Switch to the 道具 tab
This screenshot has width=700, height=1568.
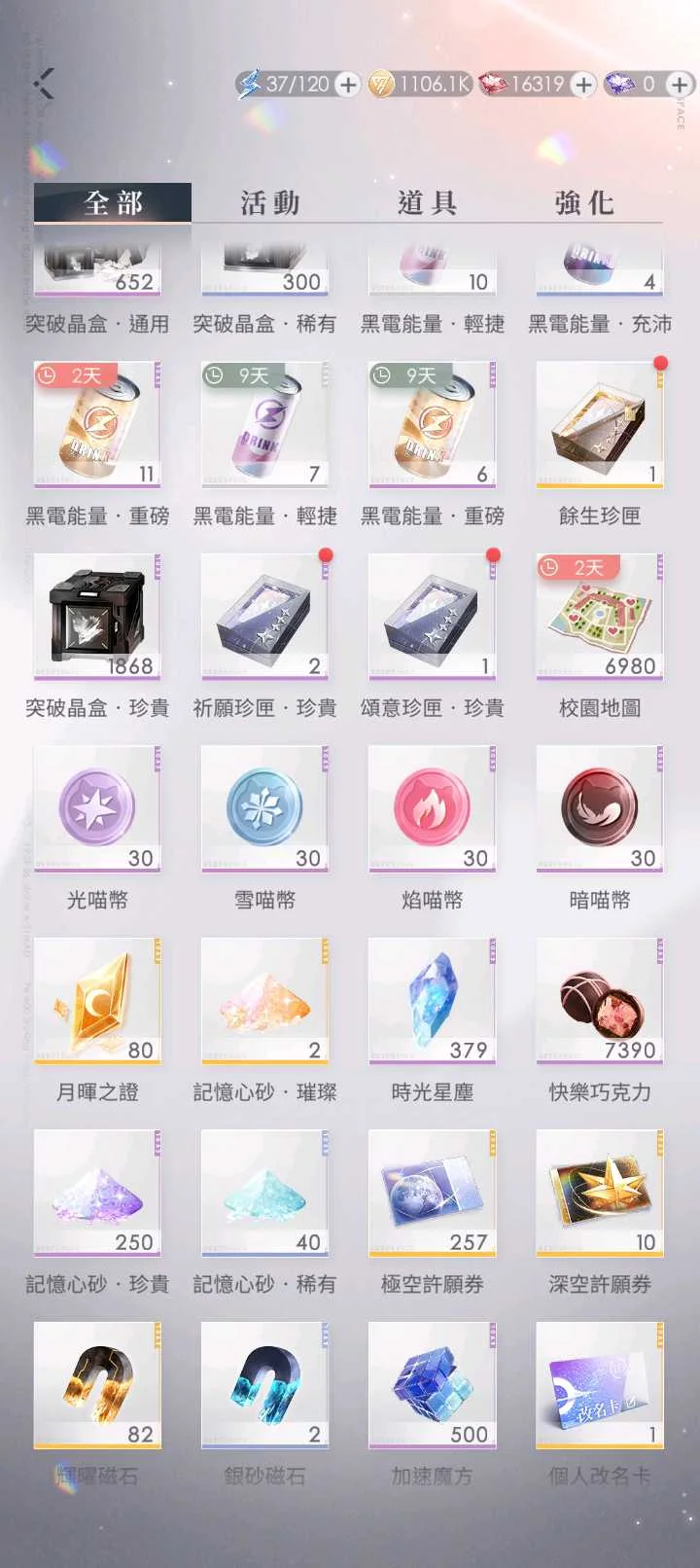427,202
